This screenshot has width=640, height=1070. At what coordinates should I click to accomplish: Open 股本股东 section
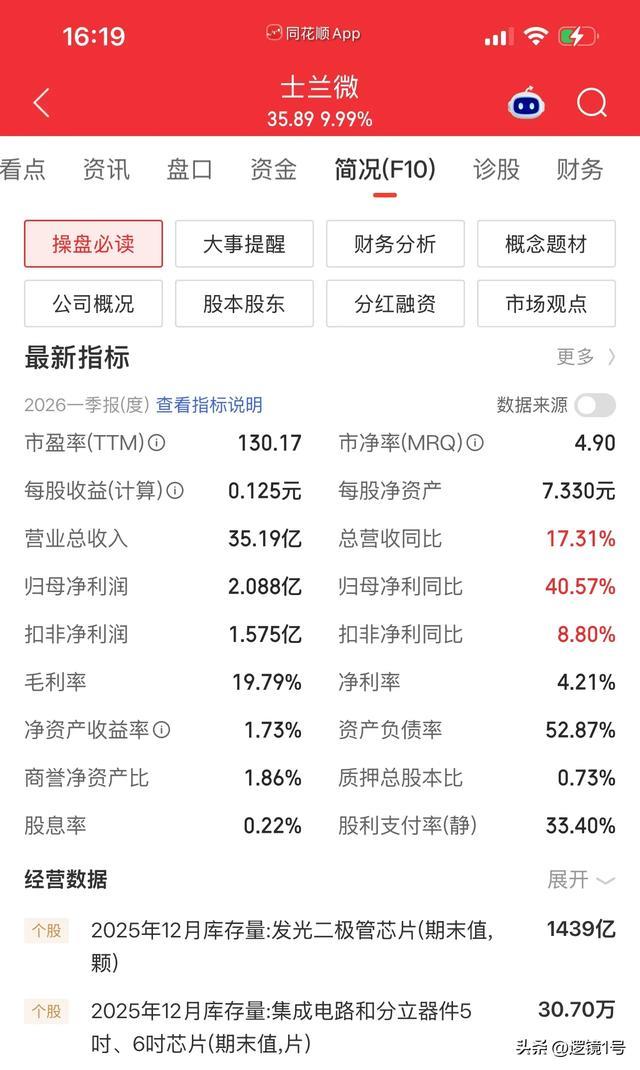244,304
